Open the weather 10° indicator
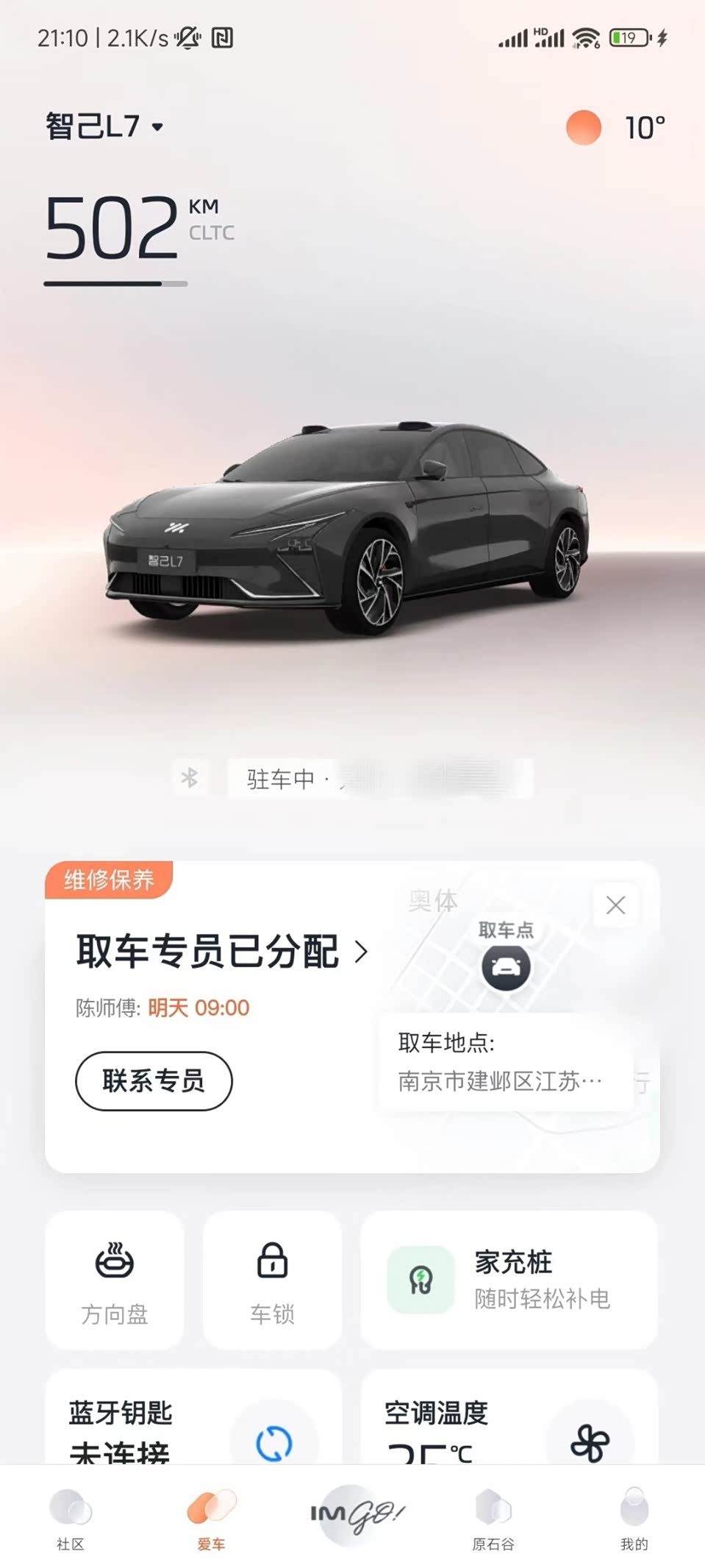Screen dimensions: 705x1568 click(616, 128)
